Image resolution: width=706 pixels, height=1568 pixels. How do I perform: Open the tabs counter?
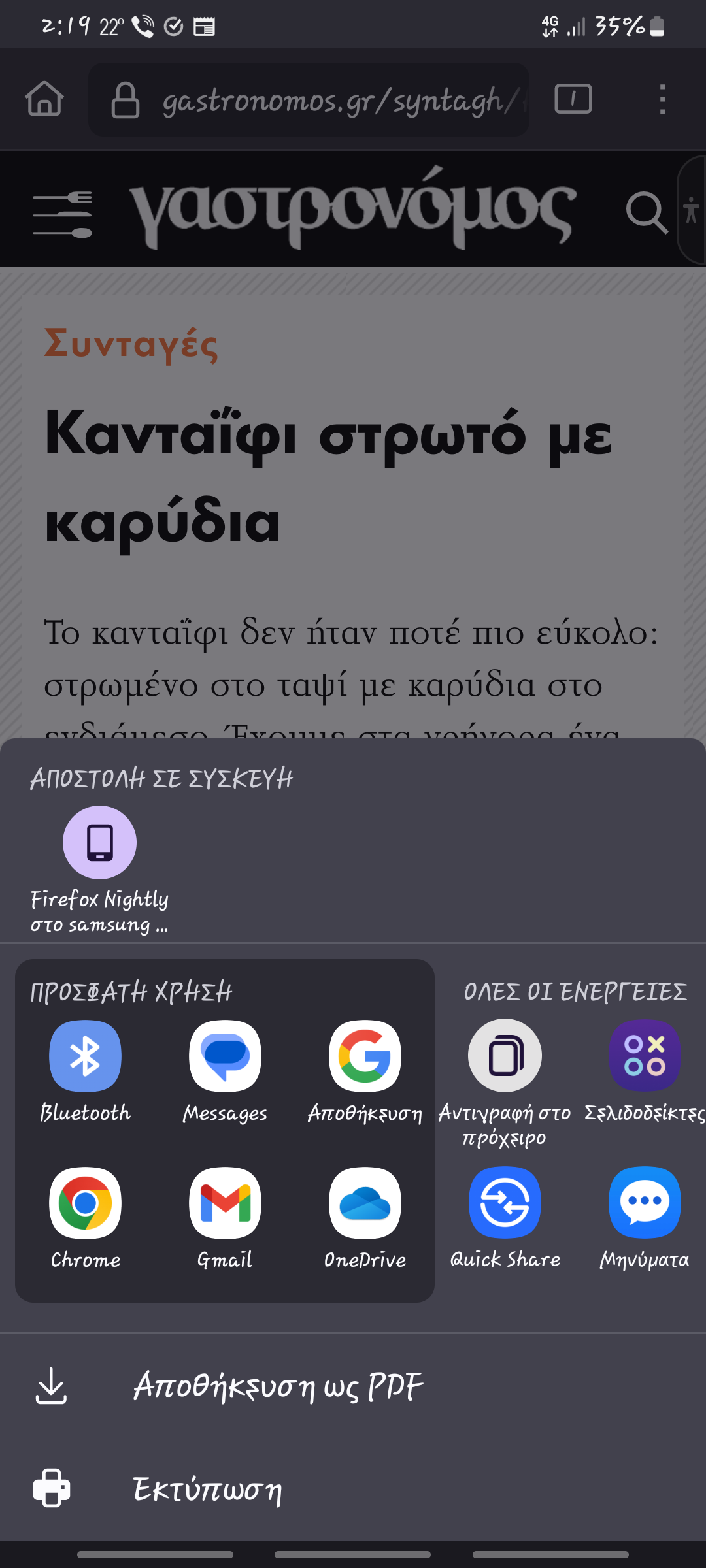point(573,99)
